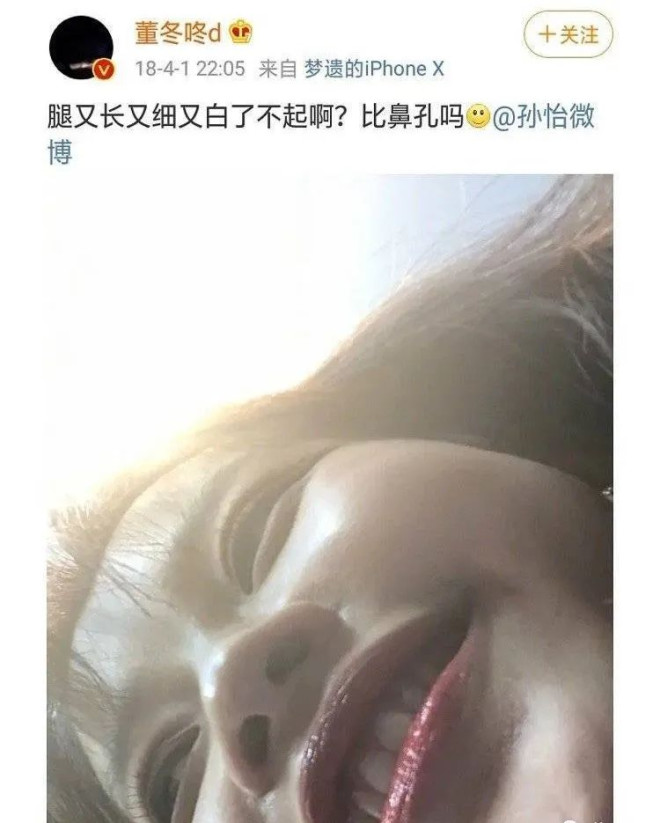The width and height of the screenshot is (660, 823).
Task: View the post's selfie photo full screen
Action: [x=330, y=498]
